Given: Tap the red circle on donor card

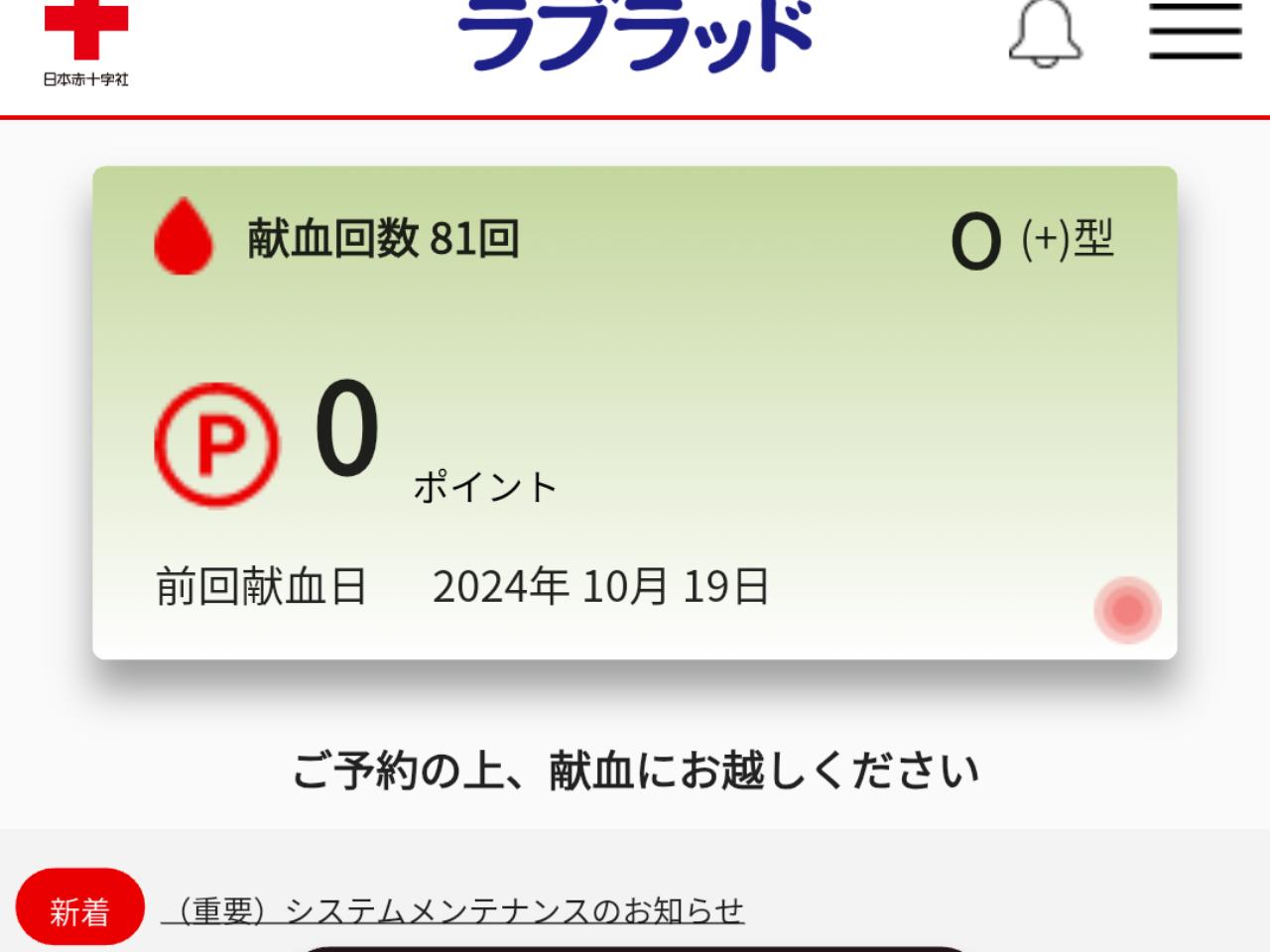Looking at the screenshot, I should point(1127,610).
